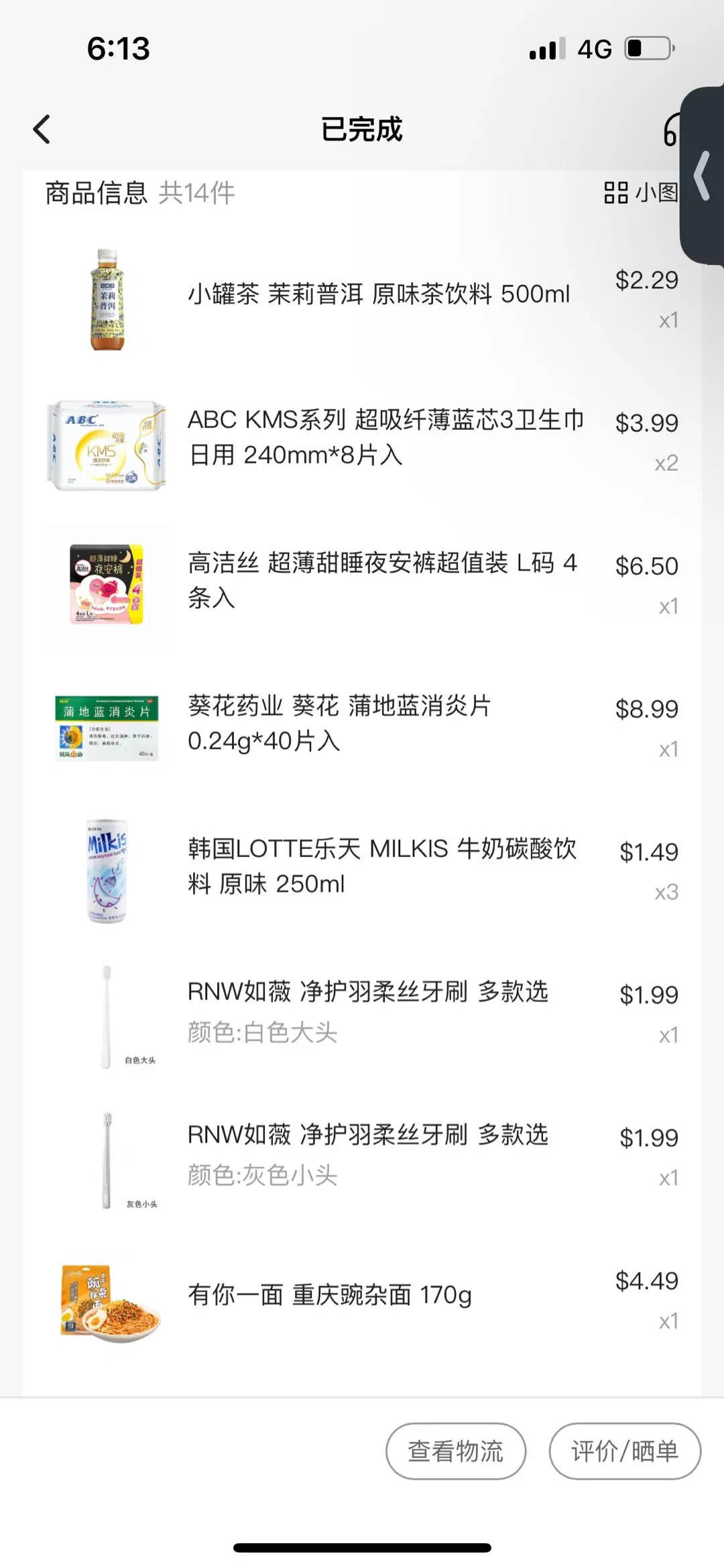Open LOTTE MILKIS 牛奶碳酸饮料 item
Screen dimensions: 724x1568
pyautogui.click(x=382, y=866)
